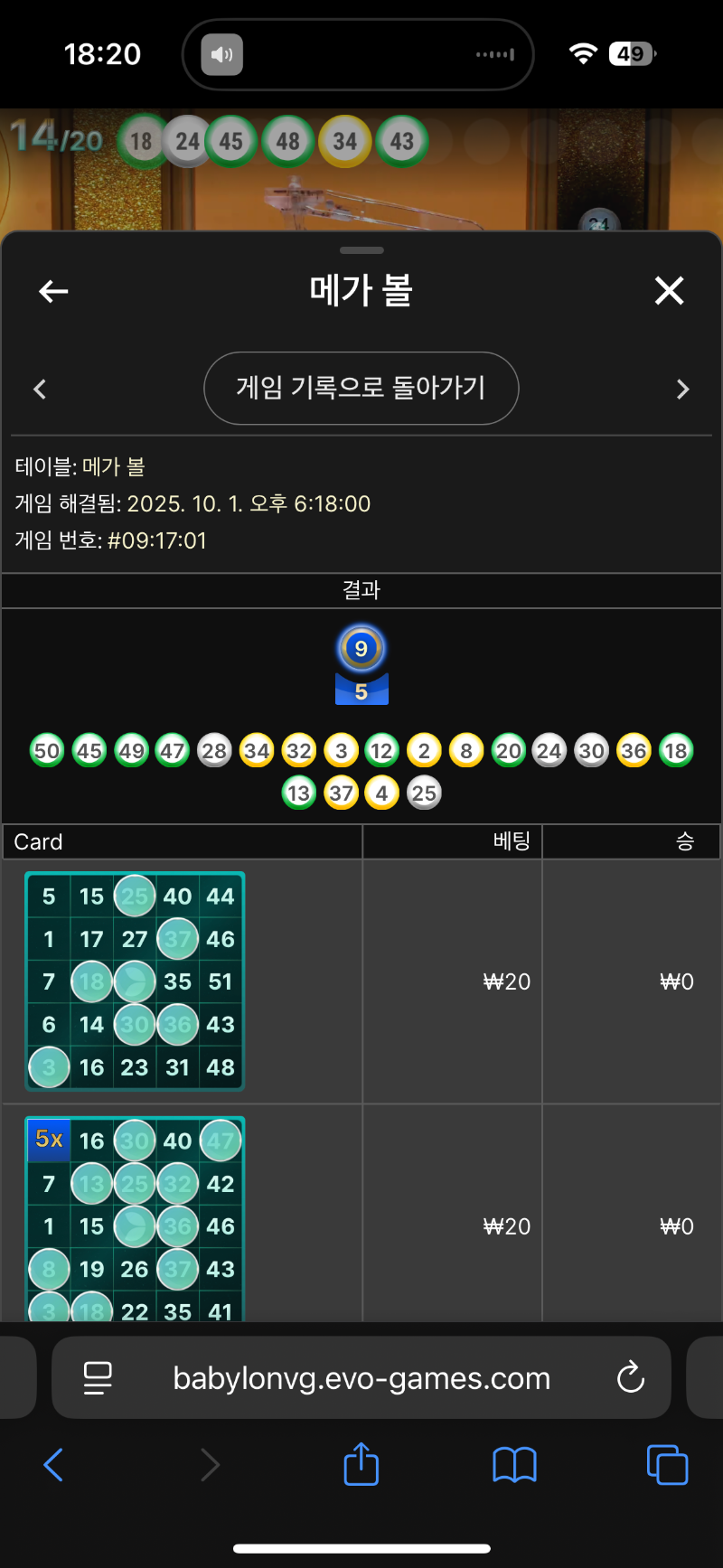Mute game sound via speaker icon
Screen dimensions: 723x1568
(x=221, y=54)
